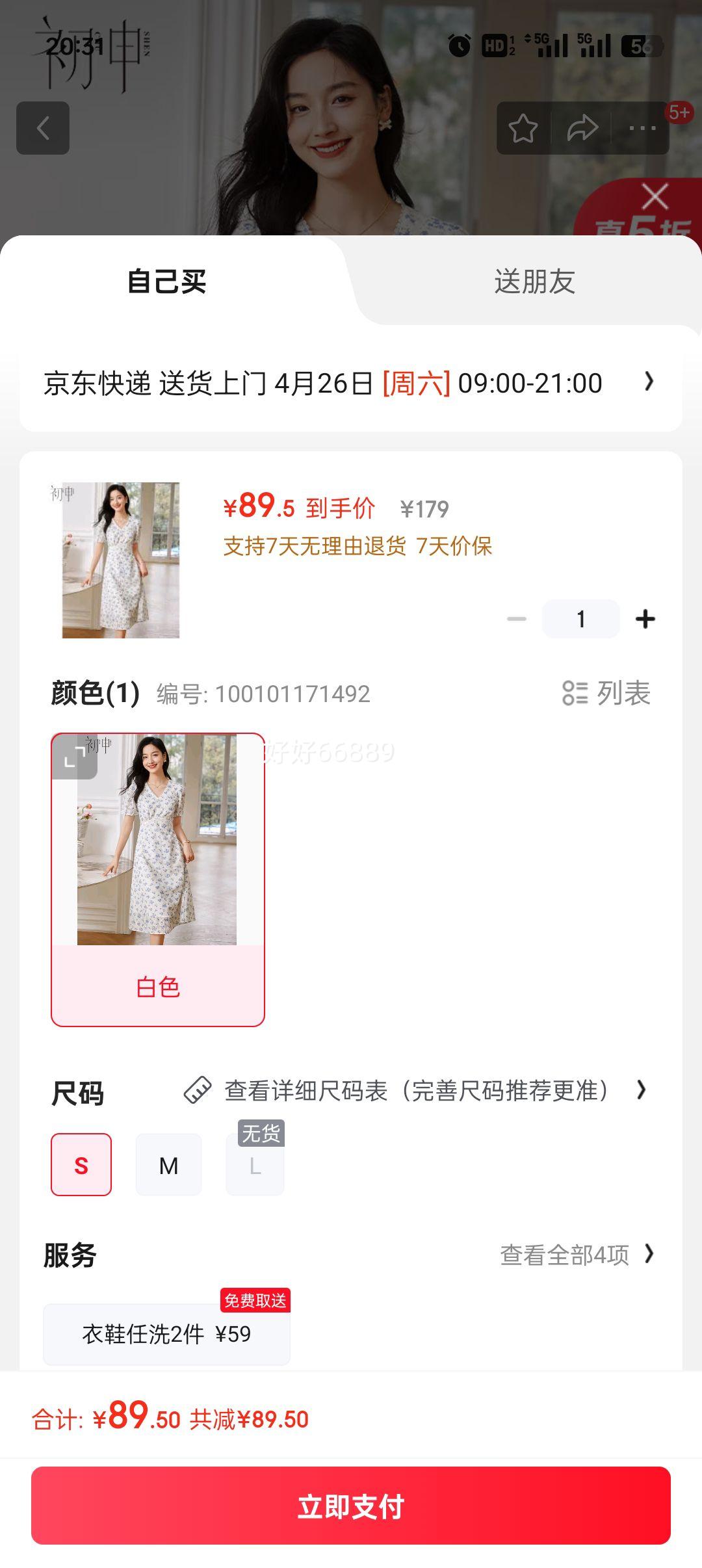Increase quantity with the plus button
The image size is (702, 1568).
[x=645, y=619]
